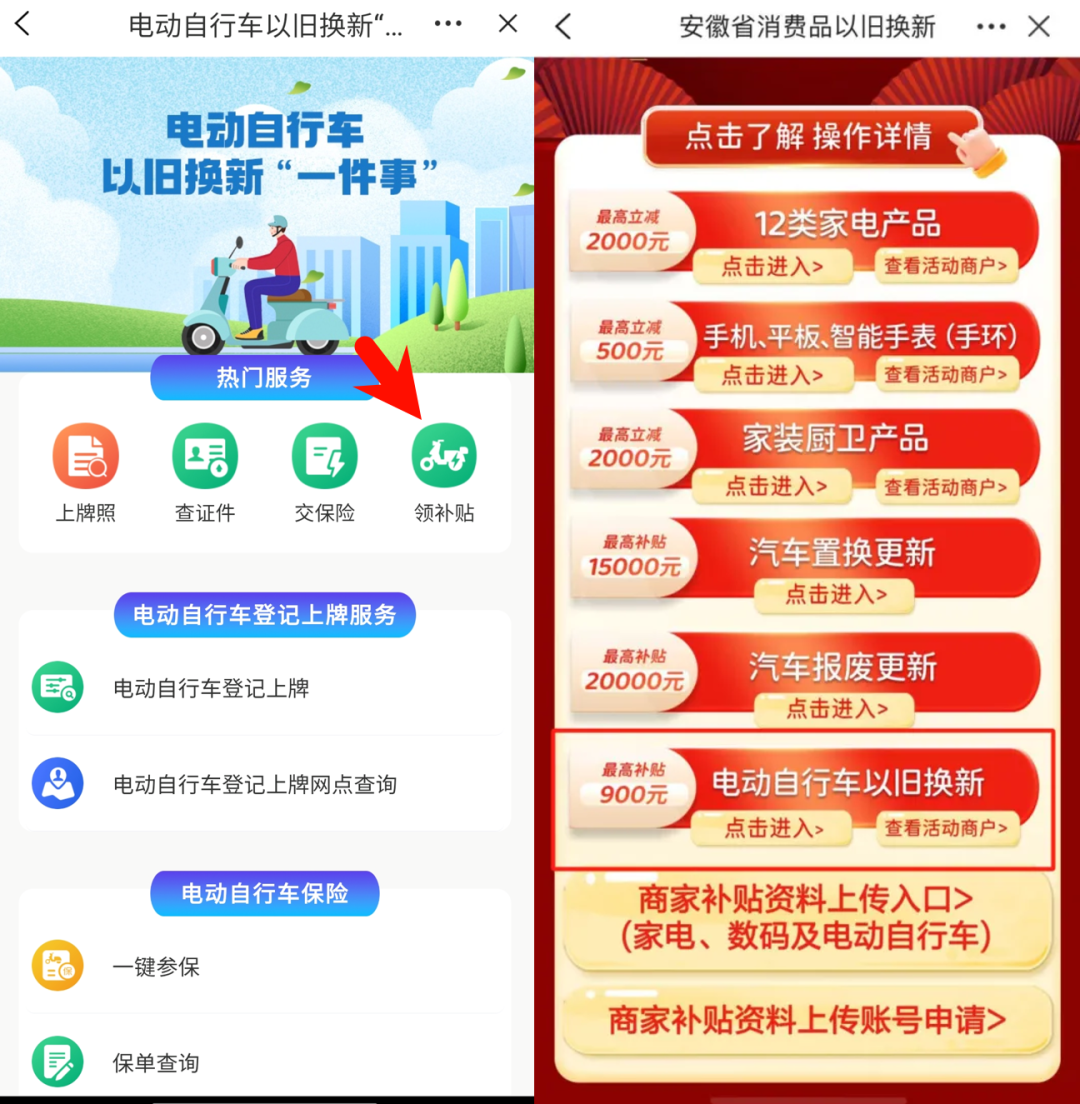The height and width of the screenshot is (1104, 1080).
Task: Open 一键参保 insurance enrollment
Action: pos(264,966)
